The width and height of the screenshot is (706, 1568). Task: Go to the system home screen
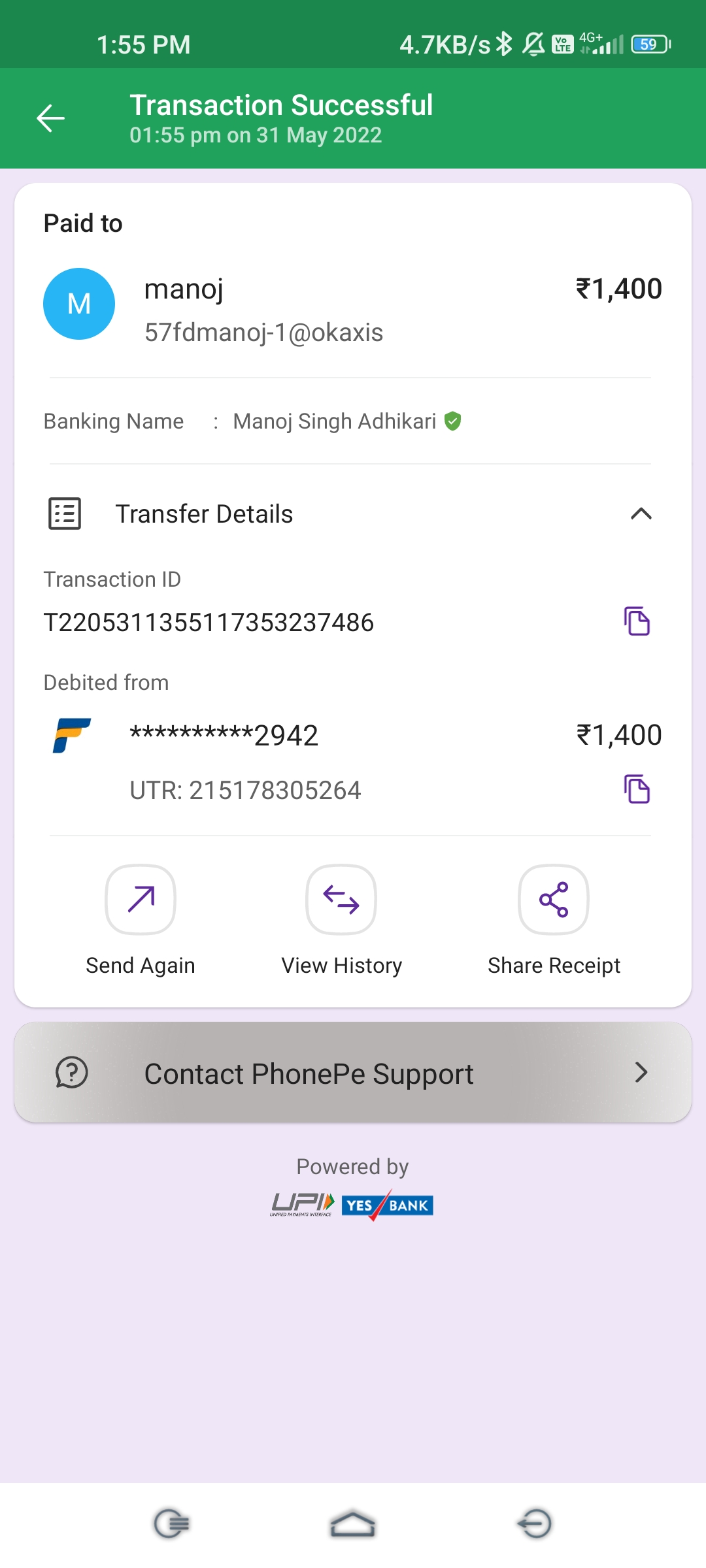pos(352,1524)
